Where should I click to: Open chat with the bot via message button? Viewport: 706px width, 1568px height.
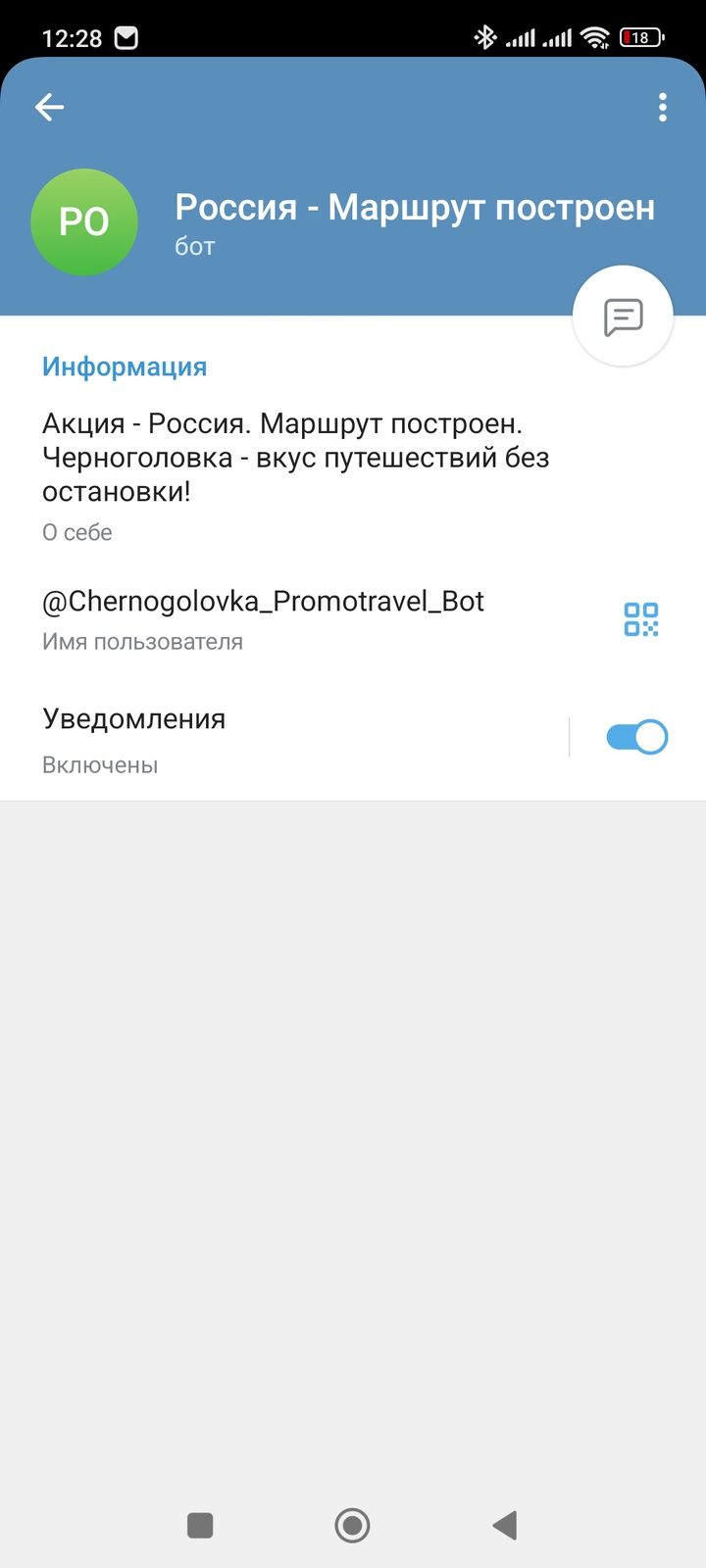pyautogui.click(x=623, y=317)
